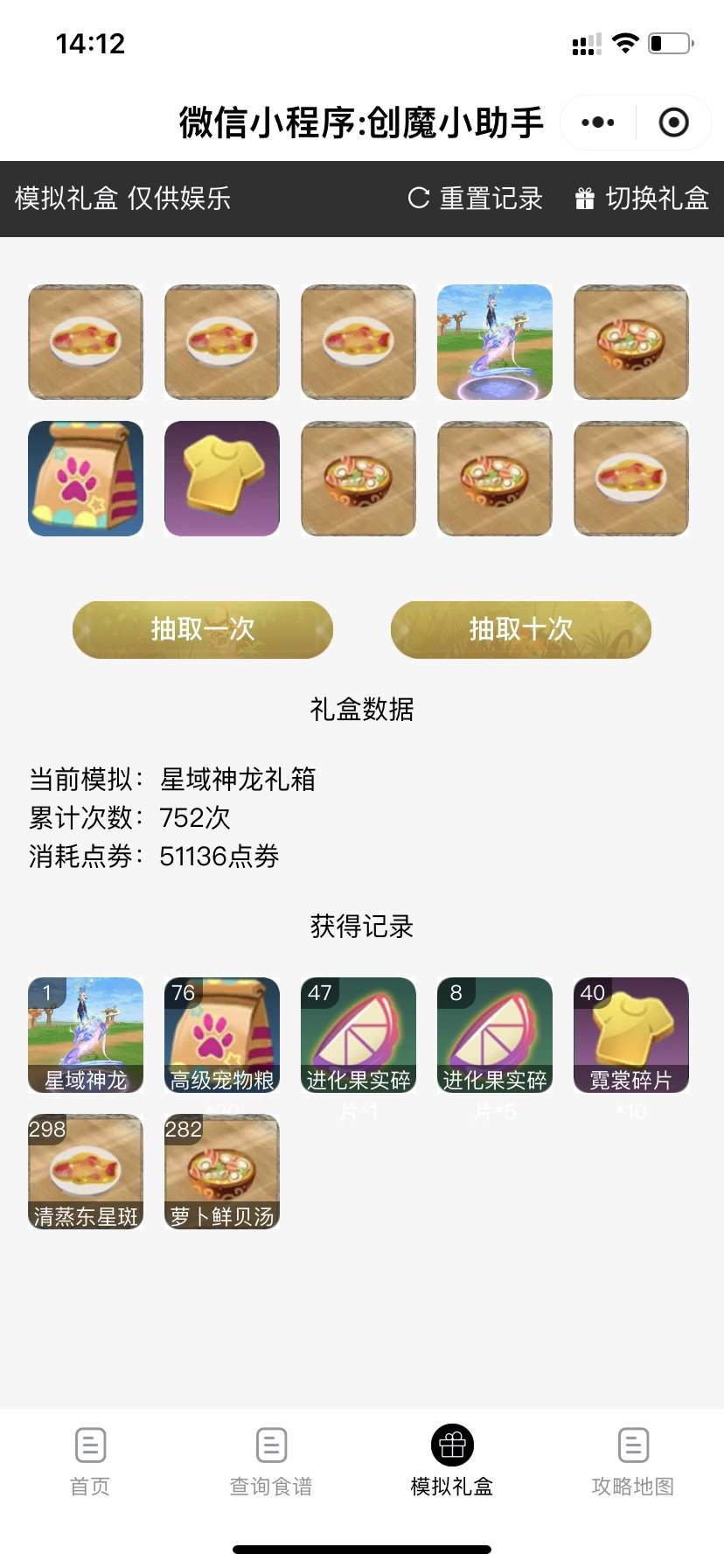Close the mini program with the circle button
Viewport: 724px width, 1568px height.
pos(673,122)
